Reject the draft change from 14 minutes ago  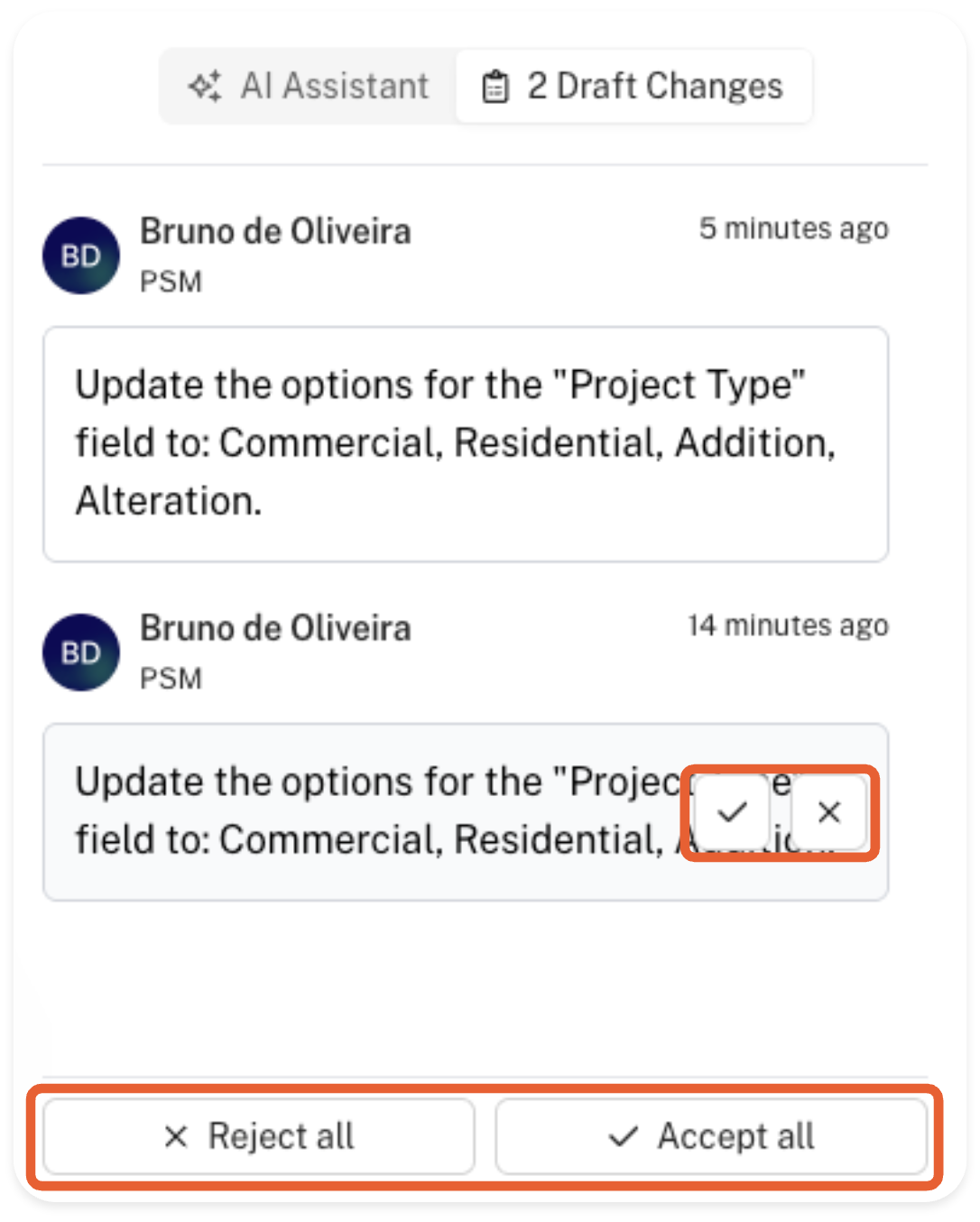coord(829,812)
